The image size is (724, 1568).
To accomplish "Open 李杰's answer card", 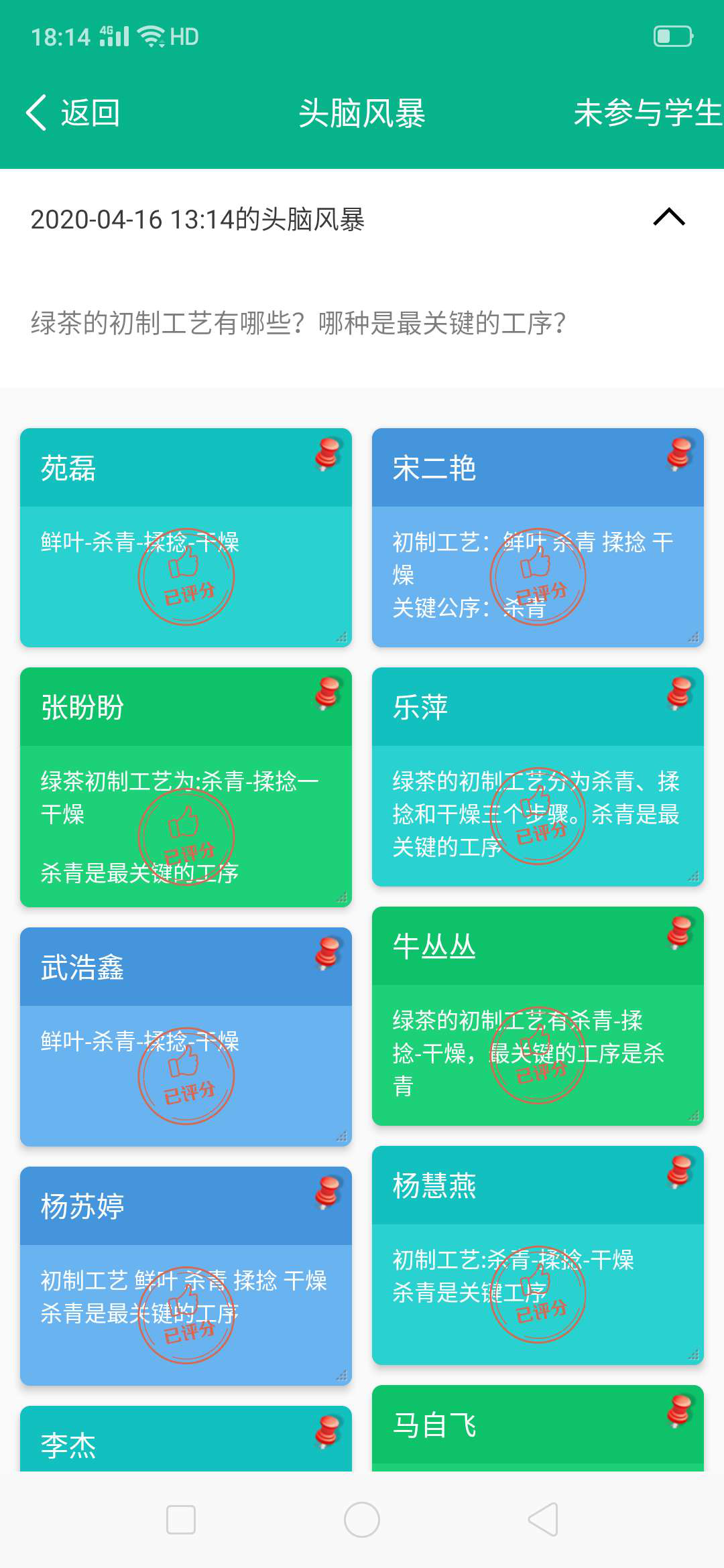I will [x=168, y=1444].
